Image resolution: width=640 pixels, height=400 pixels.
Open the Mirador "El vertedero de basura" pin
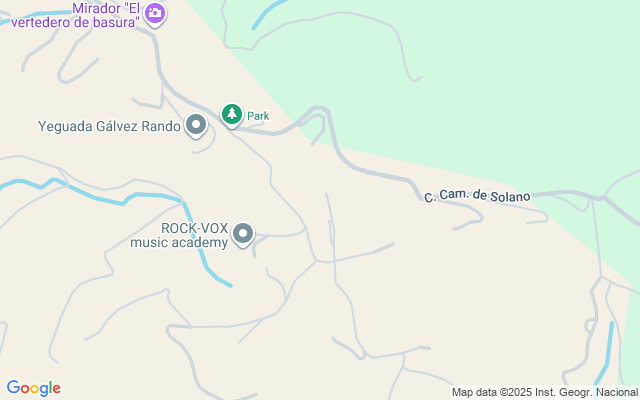pyautogui.click(x=155, y=13)
